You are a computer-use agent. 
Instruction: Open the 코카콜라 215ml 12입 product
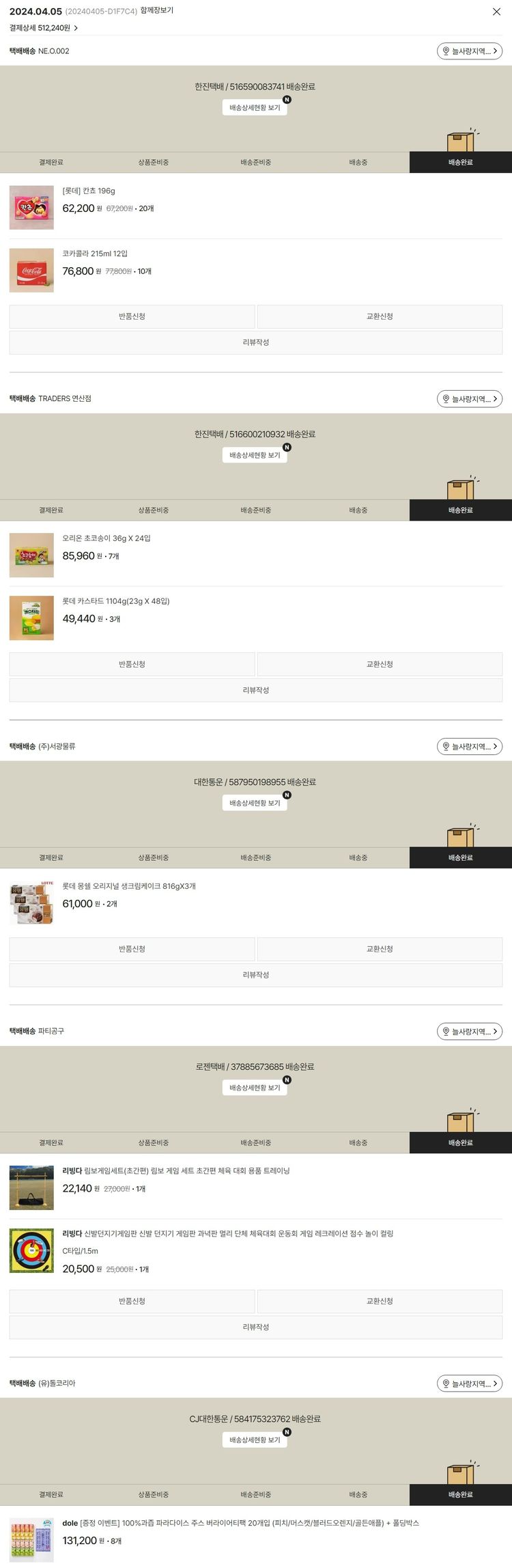pyautogui.click(x=95, y=254)
